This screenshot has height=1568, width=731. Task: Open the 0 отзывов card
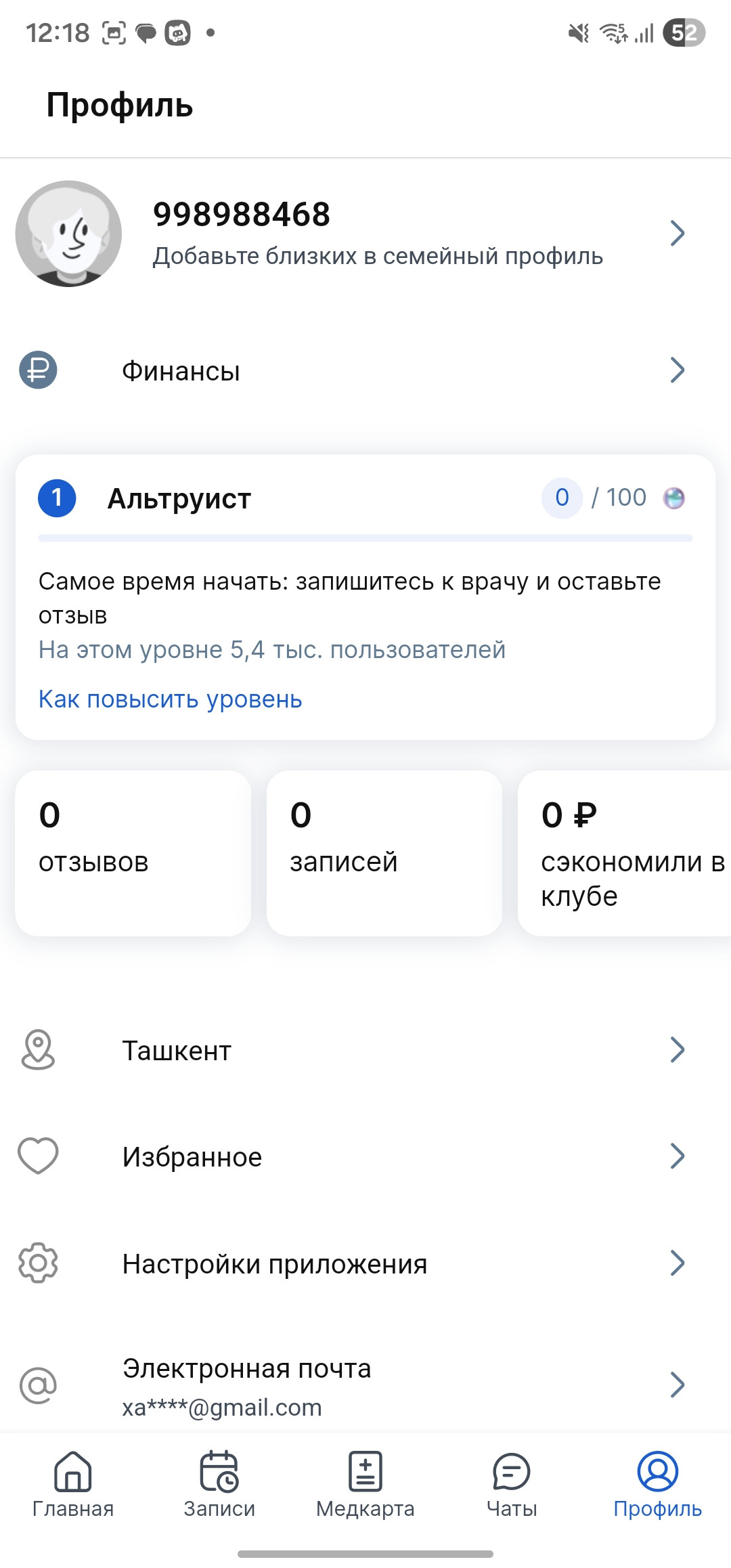[133, 853]
